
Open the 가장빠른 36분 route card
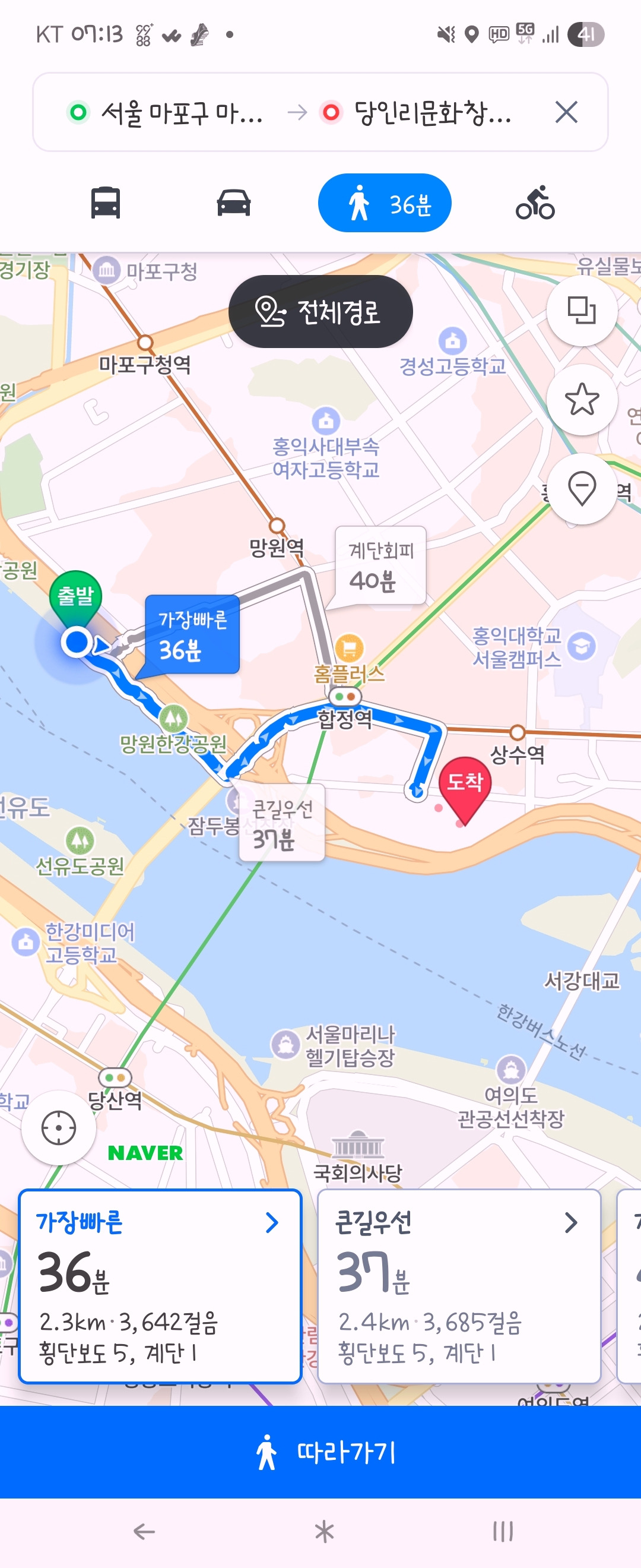(160, 1286)
